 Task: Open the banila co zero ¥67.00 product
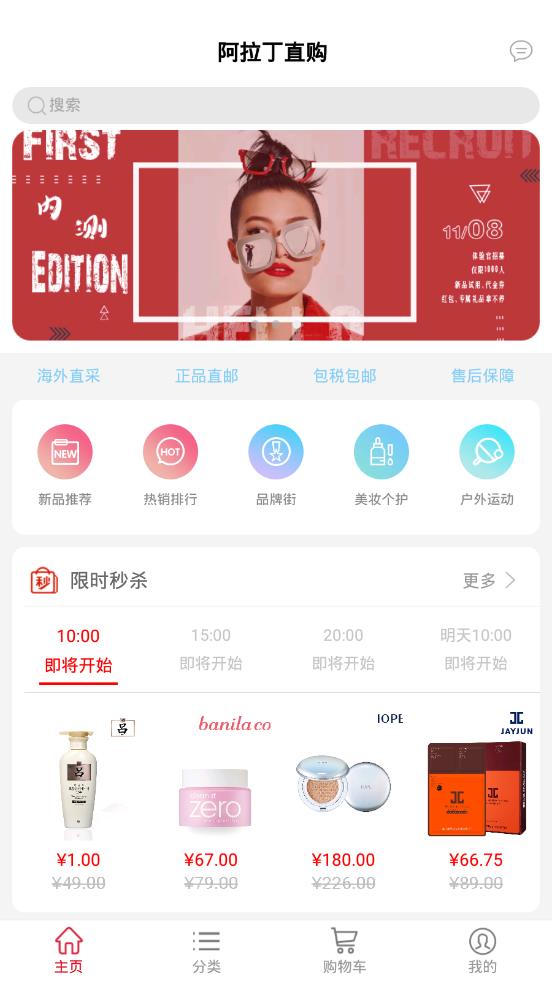point(211,802)
